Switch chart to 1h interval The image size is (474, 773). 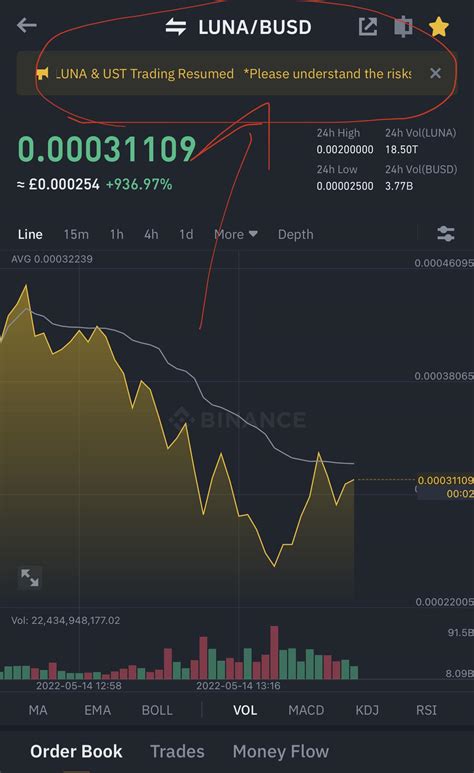click(x=116, y=234)
